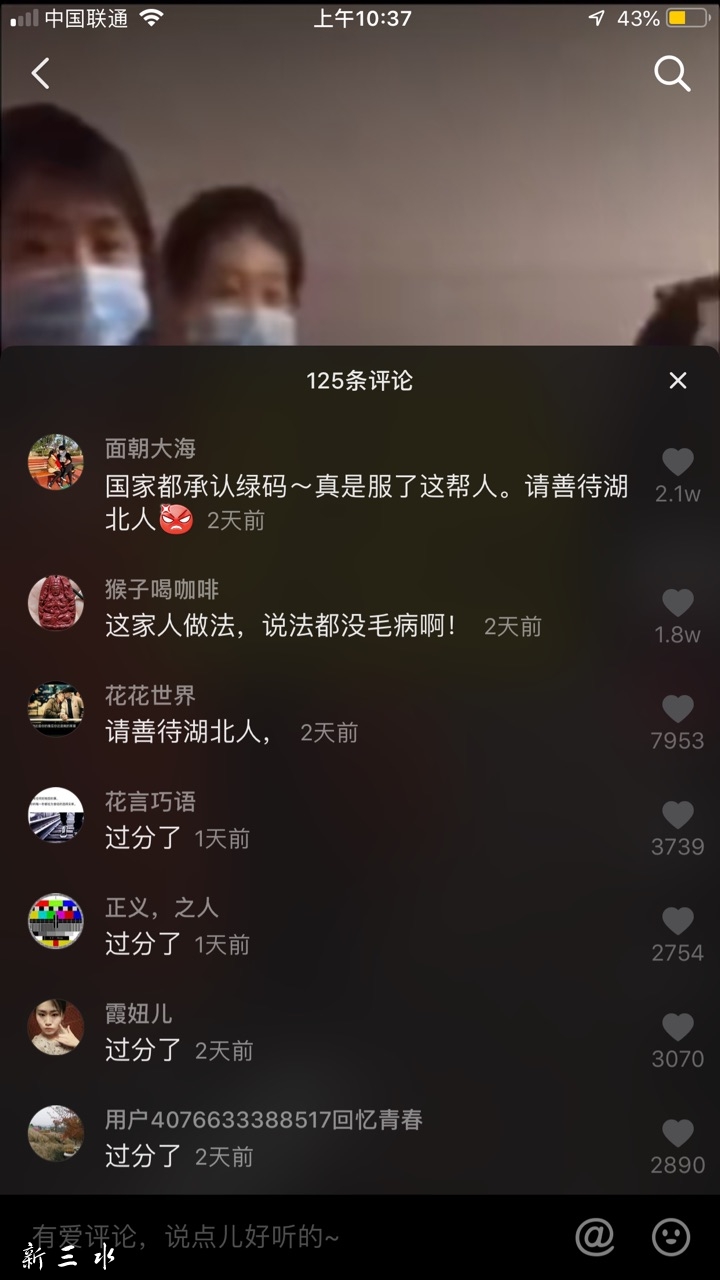Viewport: 720px width, 1280px height.
Task: Like 面朝大海's comment
Action: coord(678,462)
